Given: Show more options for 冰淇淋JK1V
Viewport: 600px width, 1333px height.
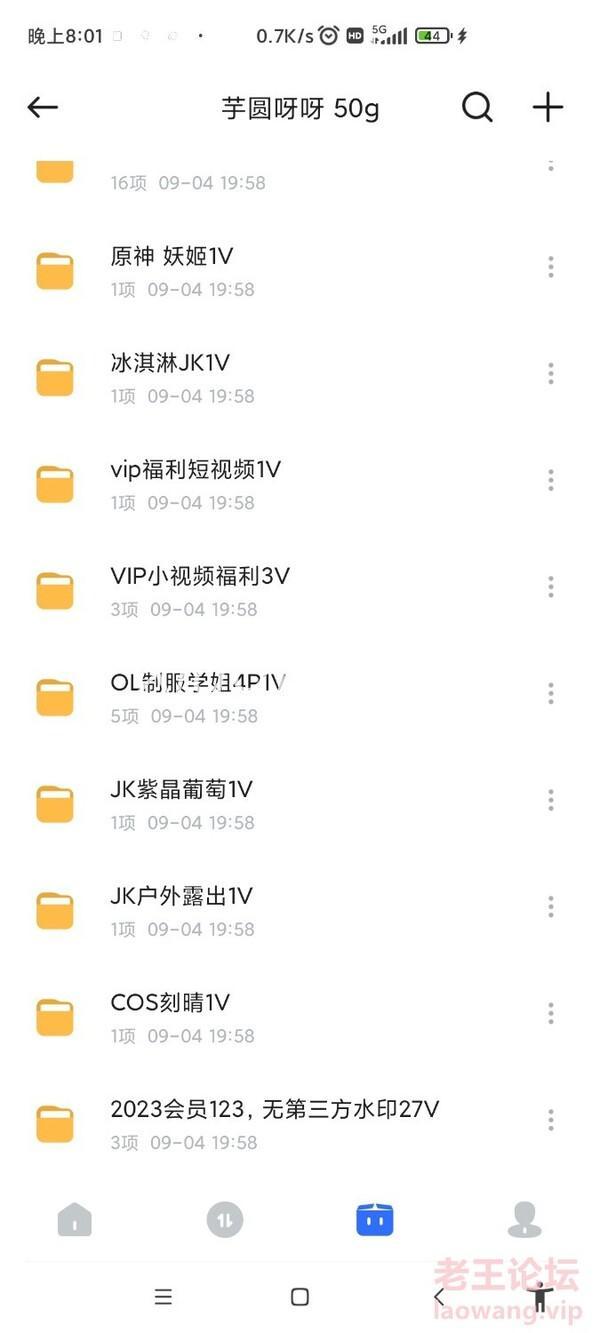Looking at the screenshot, I should pos(551,374).
